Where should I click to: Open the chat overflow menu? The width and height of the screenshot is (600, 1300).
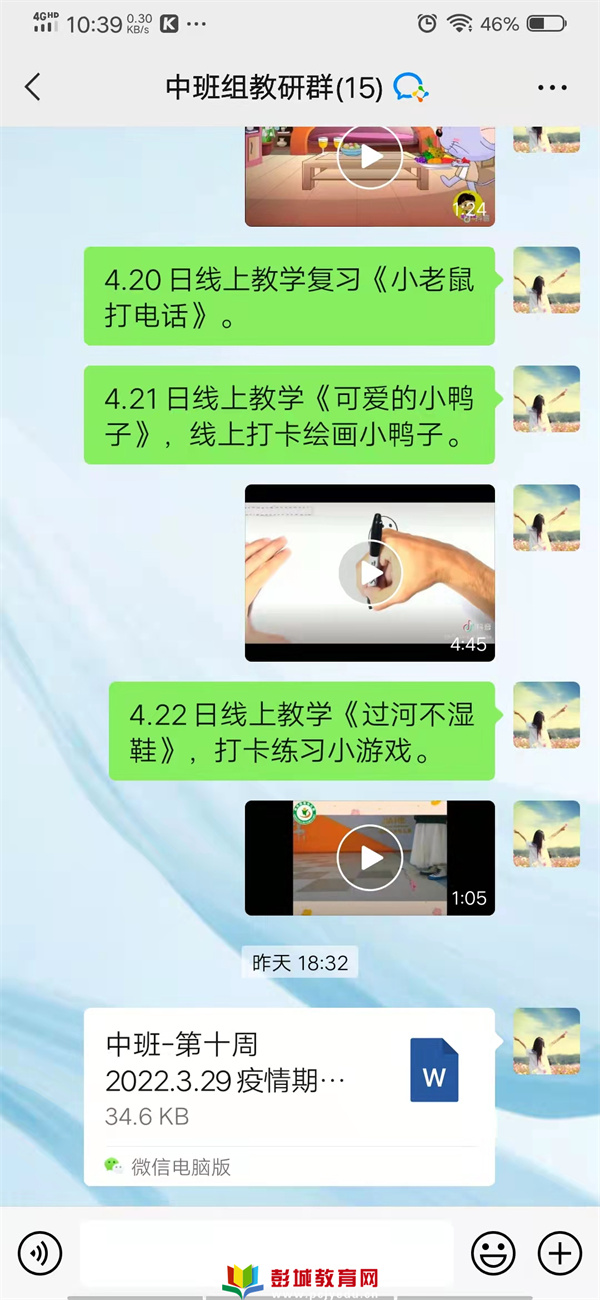tap(552, 88)
